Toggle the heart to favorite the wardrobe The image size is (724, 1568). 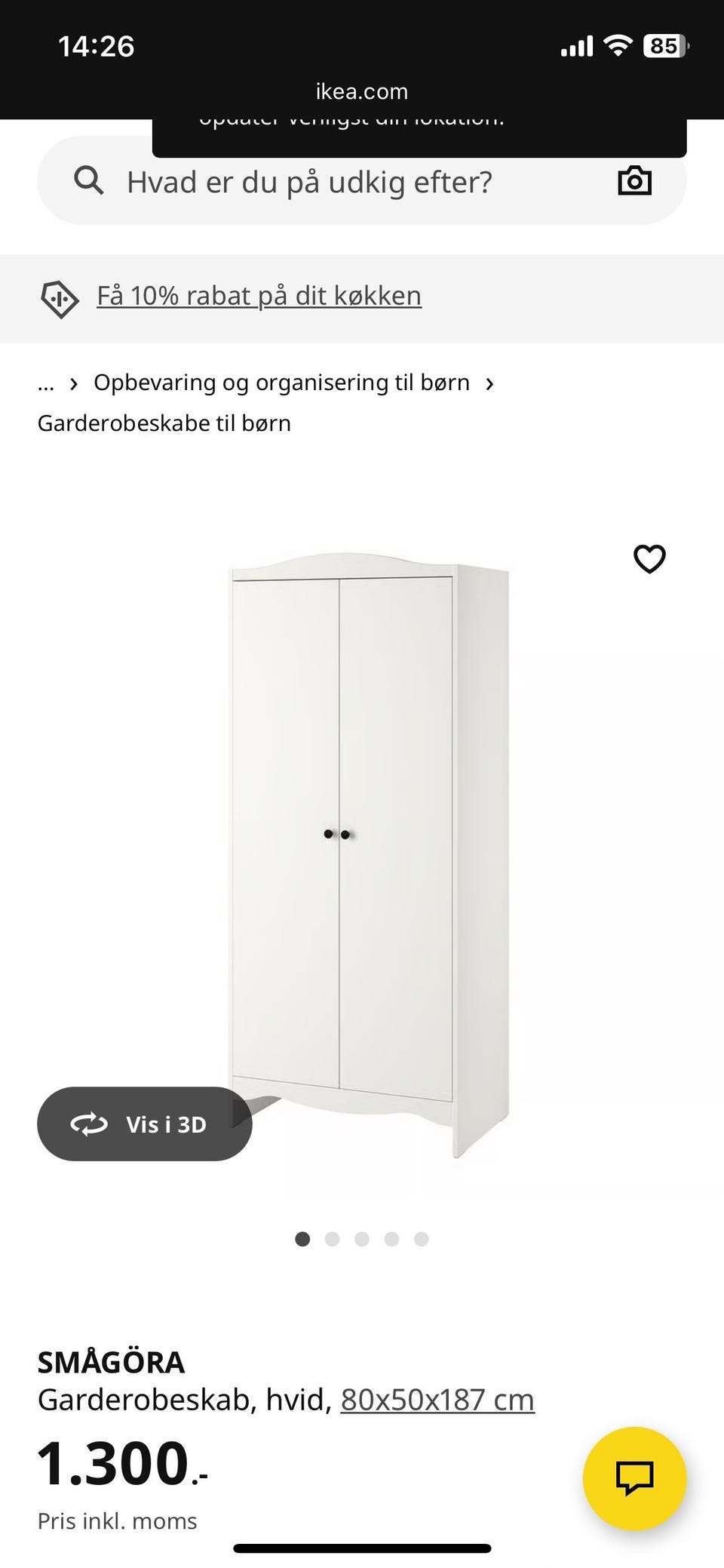click(649, 558)
